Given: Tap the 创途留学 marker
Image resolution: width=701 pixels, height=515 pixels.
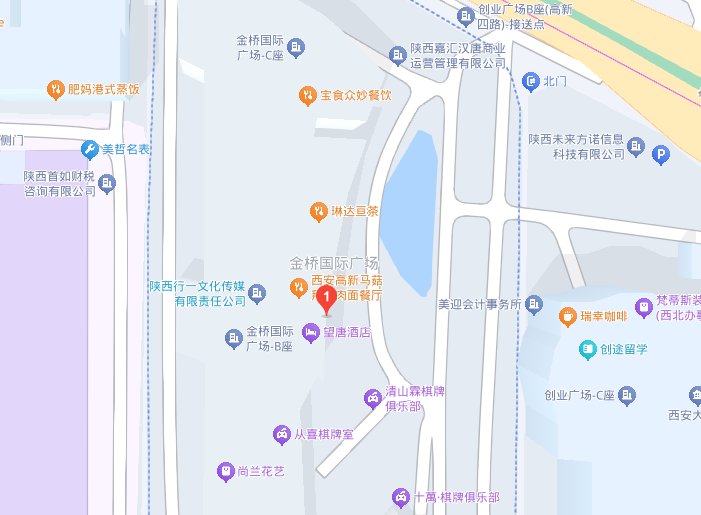Looking at the screenshot, I should tap(588, 349).
